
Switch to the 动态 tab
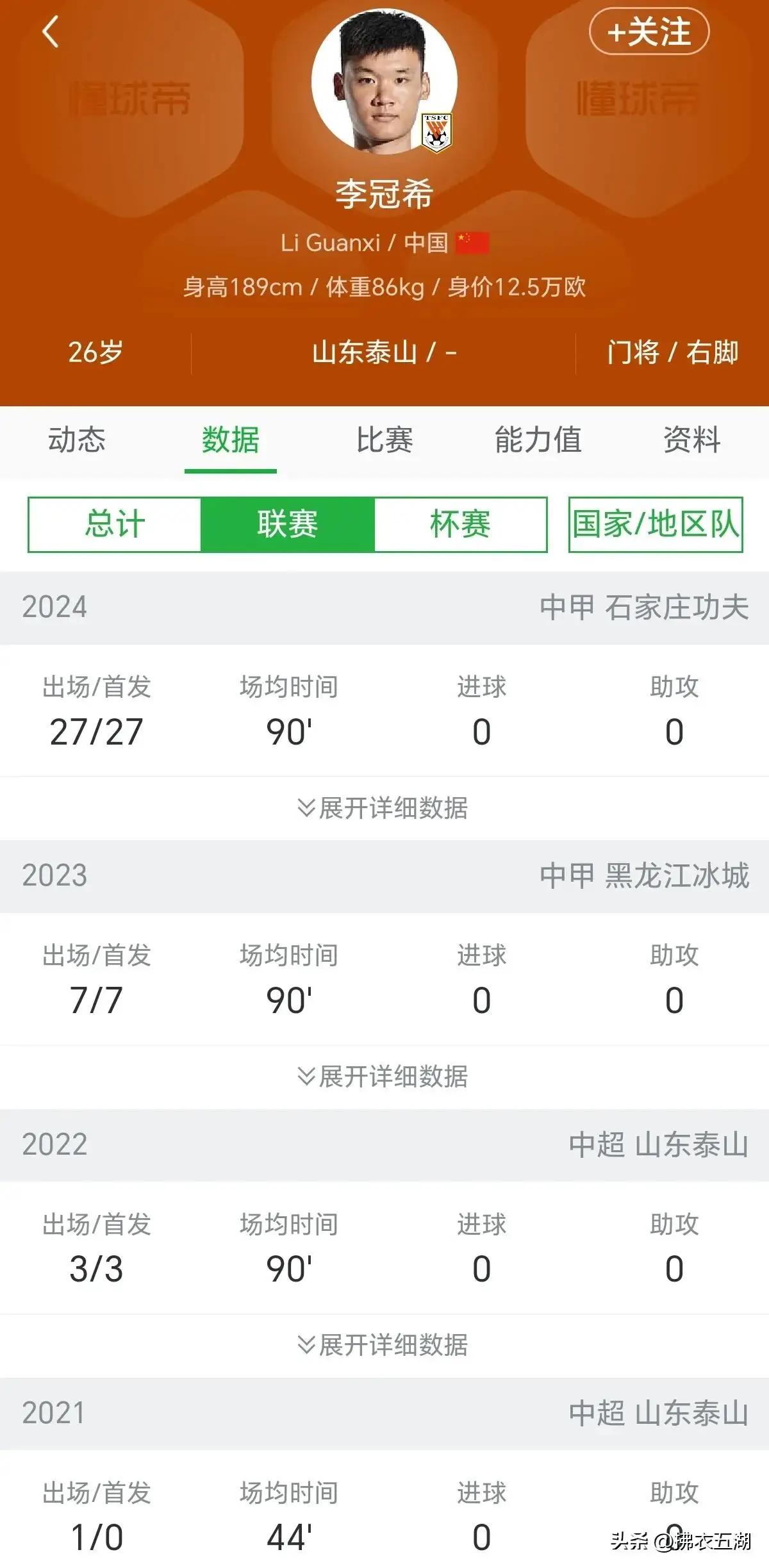[77, 440]
